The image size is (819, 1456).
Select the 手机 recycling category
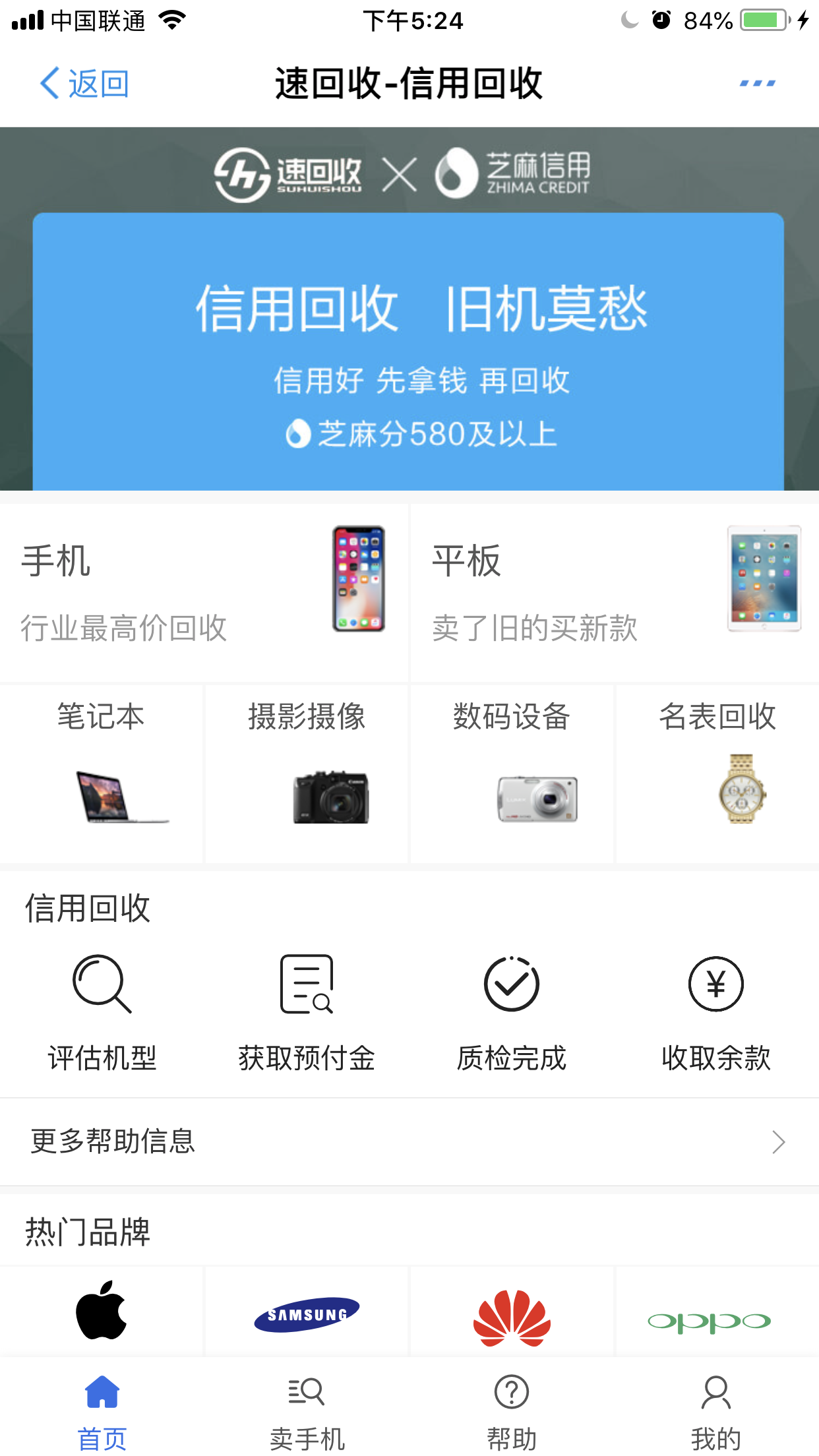coord(203,592)
